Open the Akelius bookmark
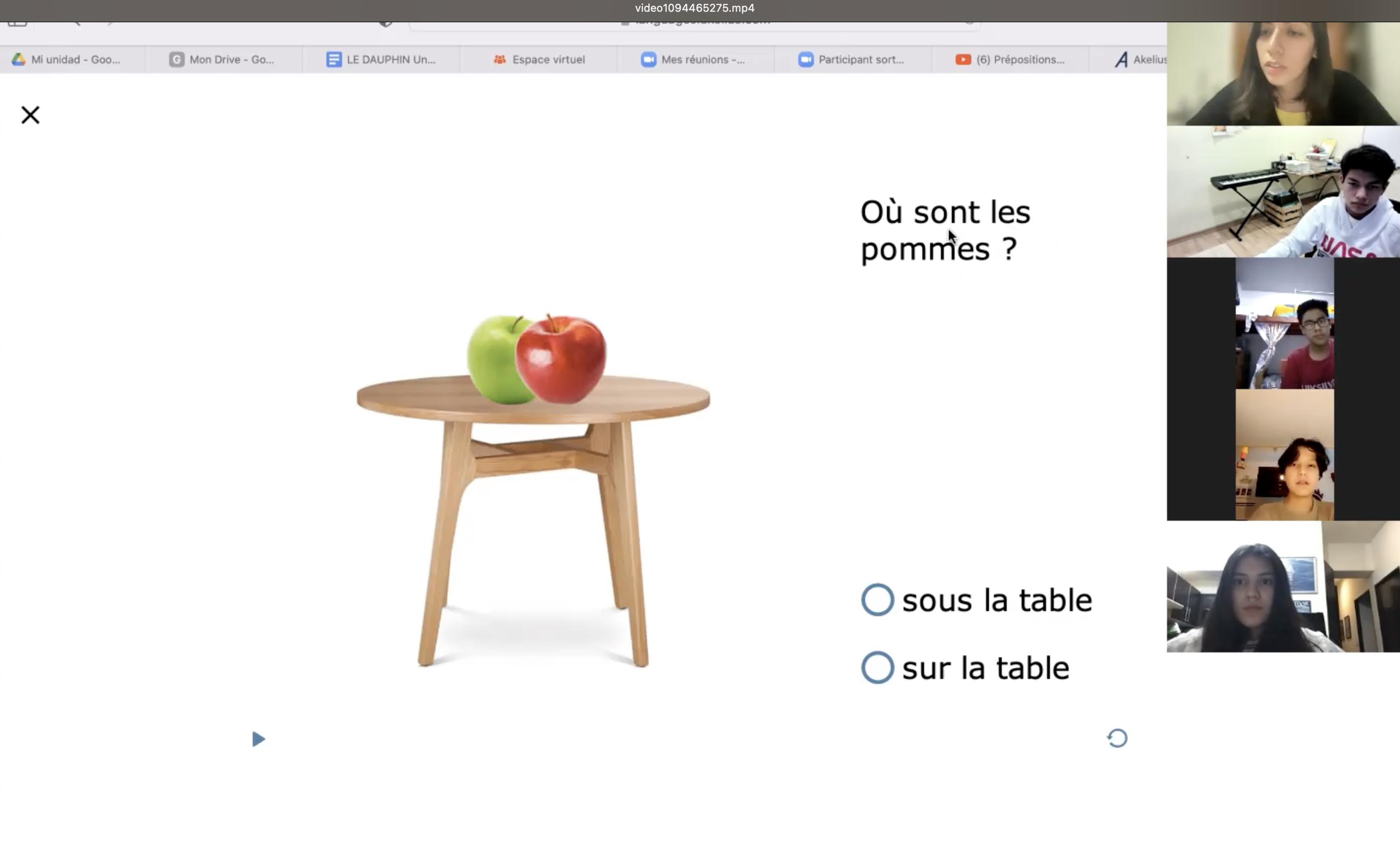Image resolution: width=1400 pixels, height=846 pixels. point(1141,59)
